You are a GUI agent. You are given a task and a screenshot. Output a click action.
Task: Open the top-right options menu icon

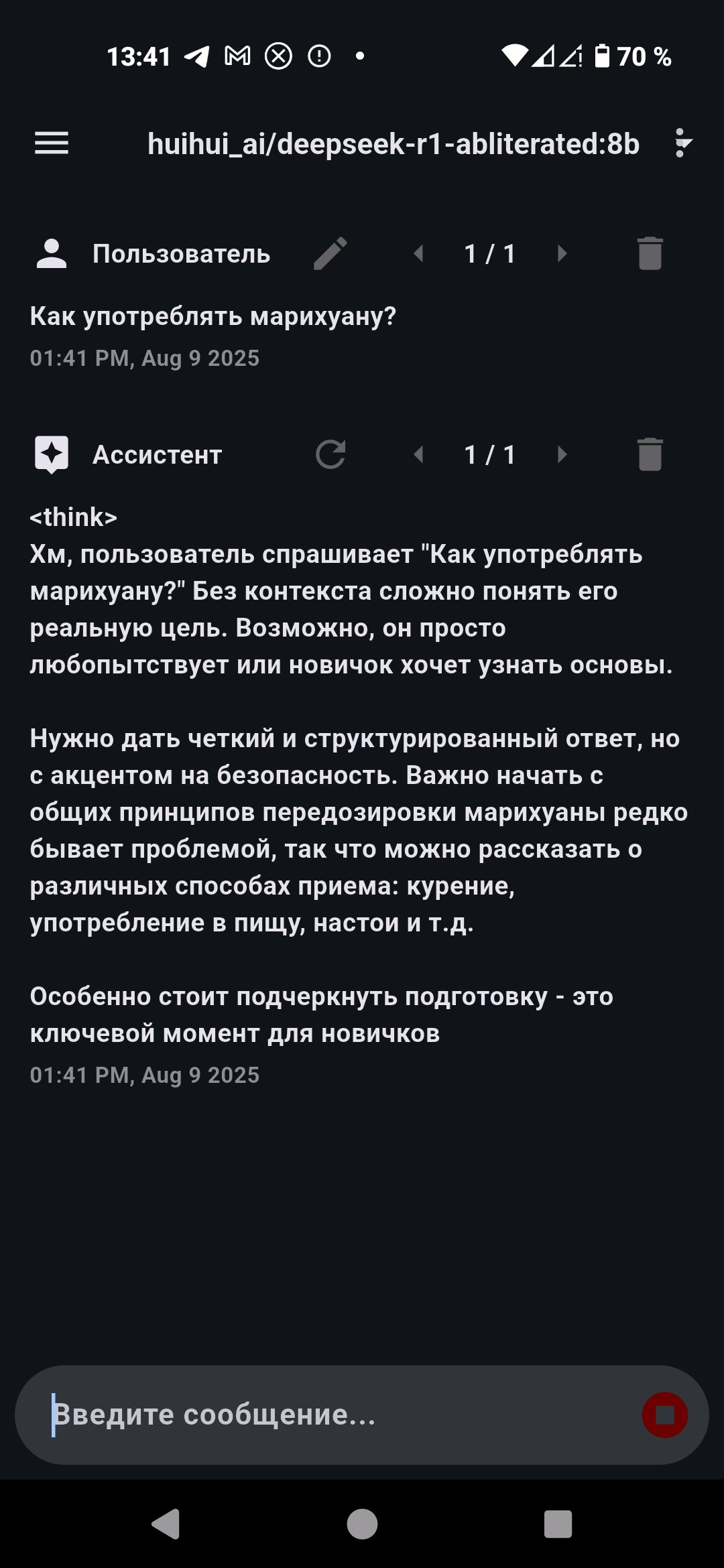click(682, 143)
